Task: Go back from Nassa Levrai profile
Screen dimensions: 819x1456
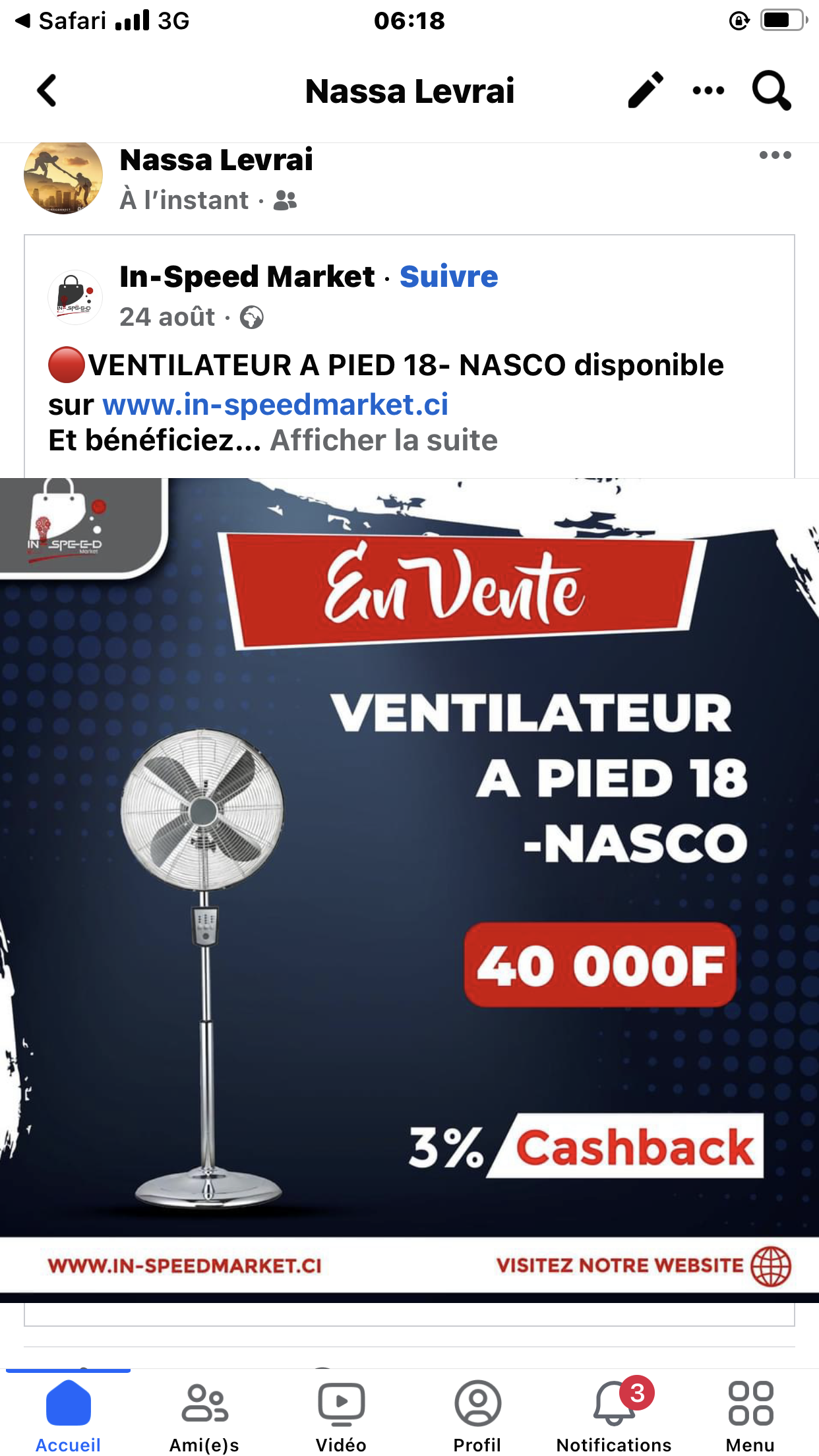Action: [47, 90]
